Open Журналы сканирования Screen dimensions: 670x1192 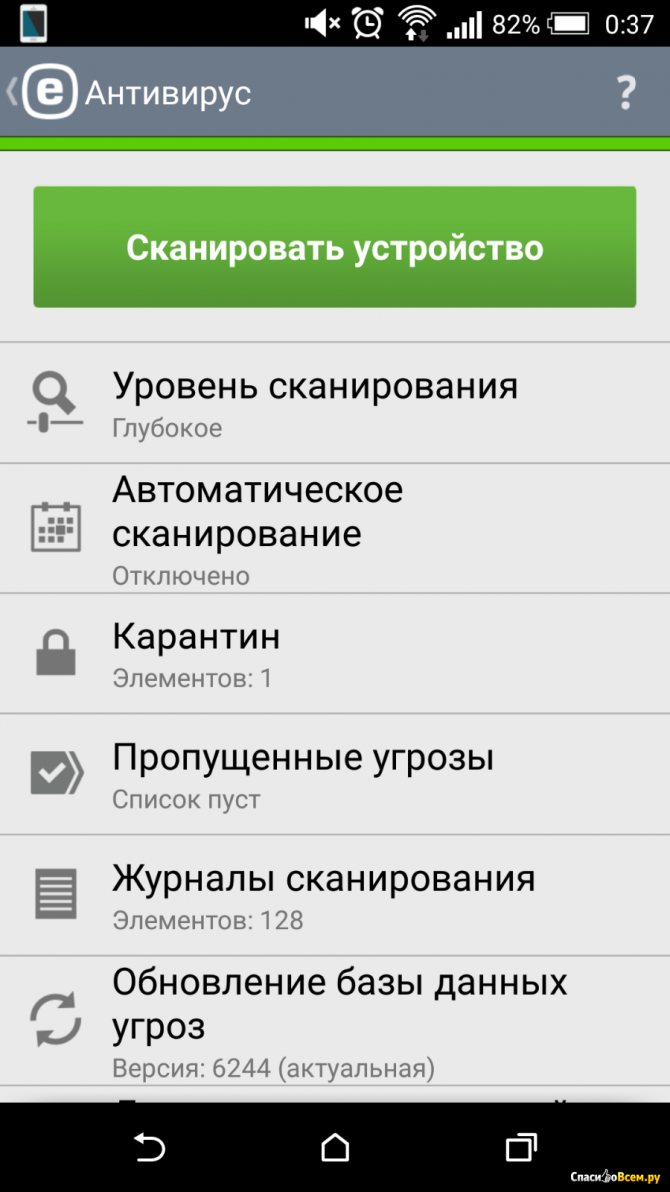[x=335, y=896]
